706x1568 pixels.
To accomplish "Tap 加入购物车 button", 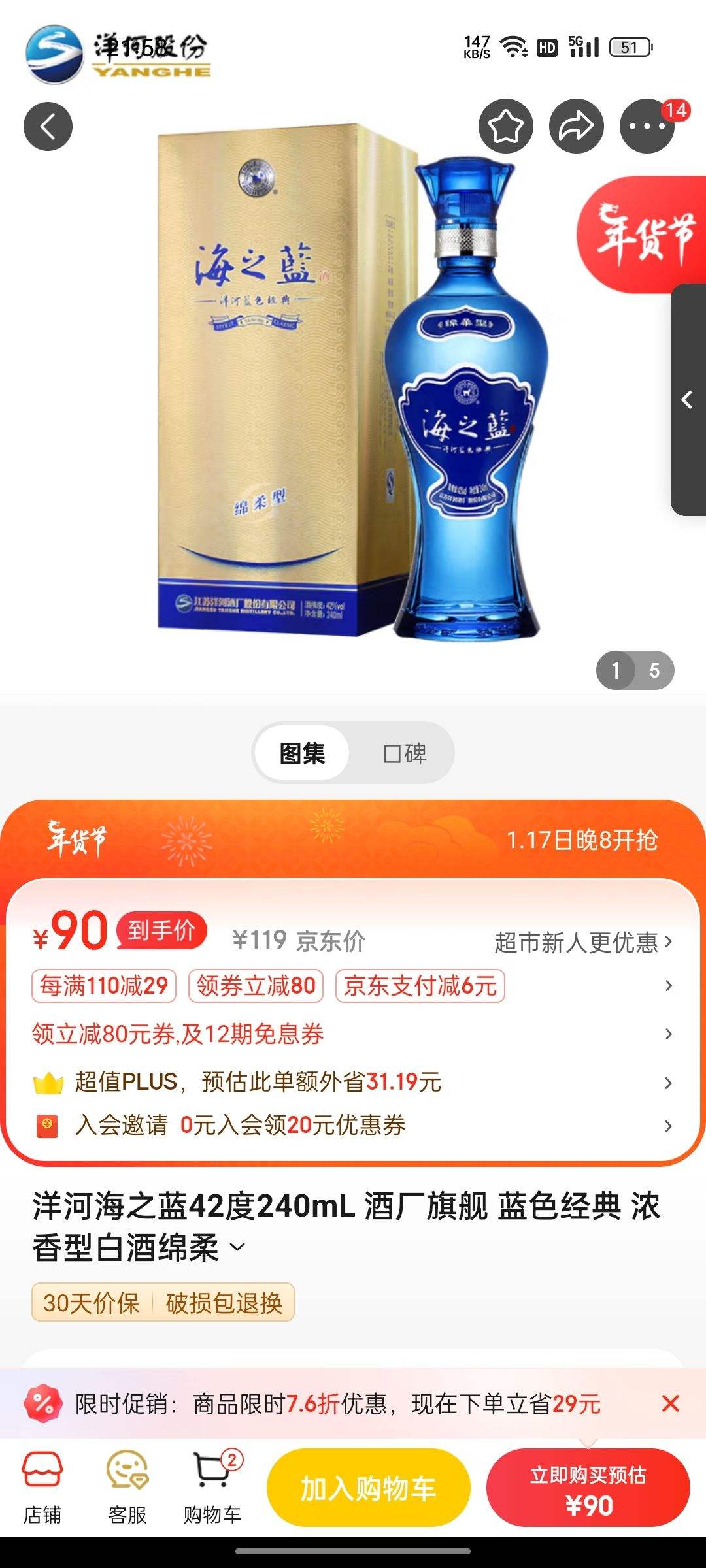I will pos(369,1488).
